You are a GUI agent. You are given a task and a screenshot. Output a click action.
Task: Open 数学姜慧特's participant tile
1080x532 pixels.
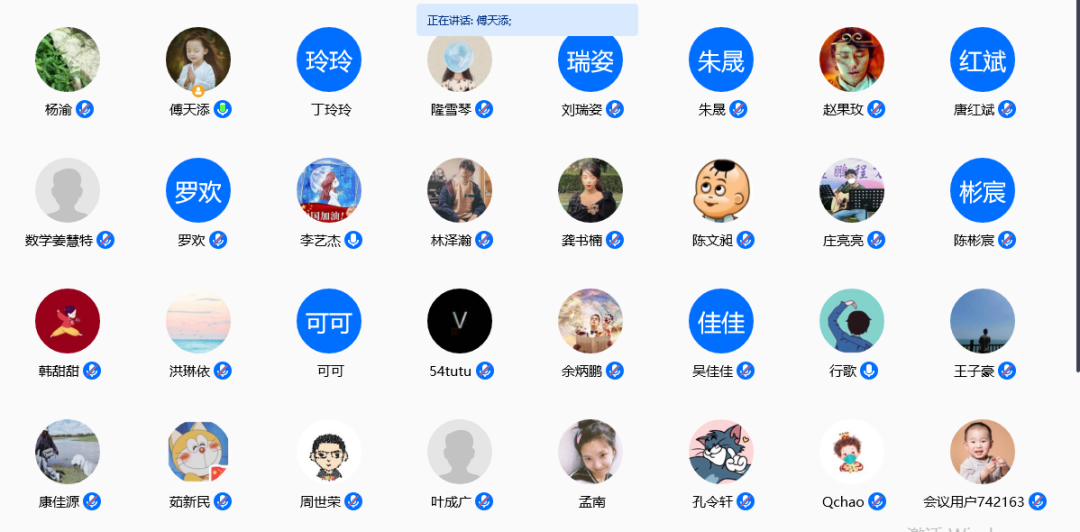(x=67, y=190)
